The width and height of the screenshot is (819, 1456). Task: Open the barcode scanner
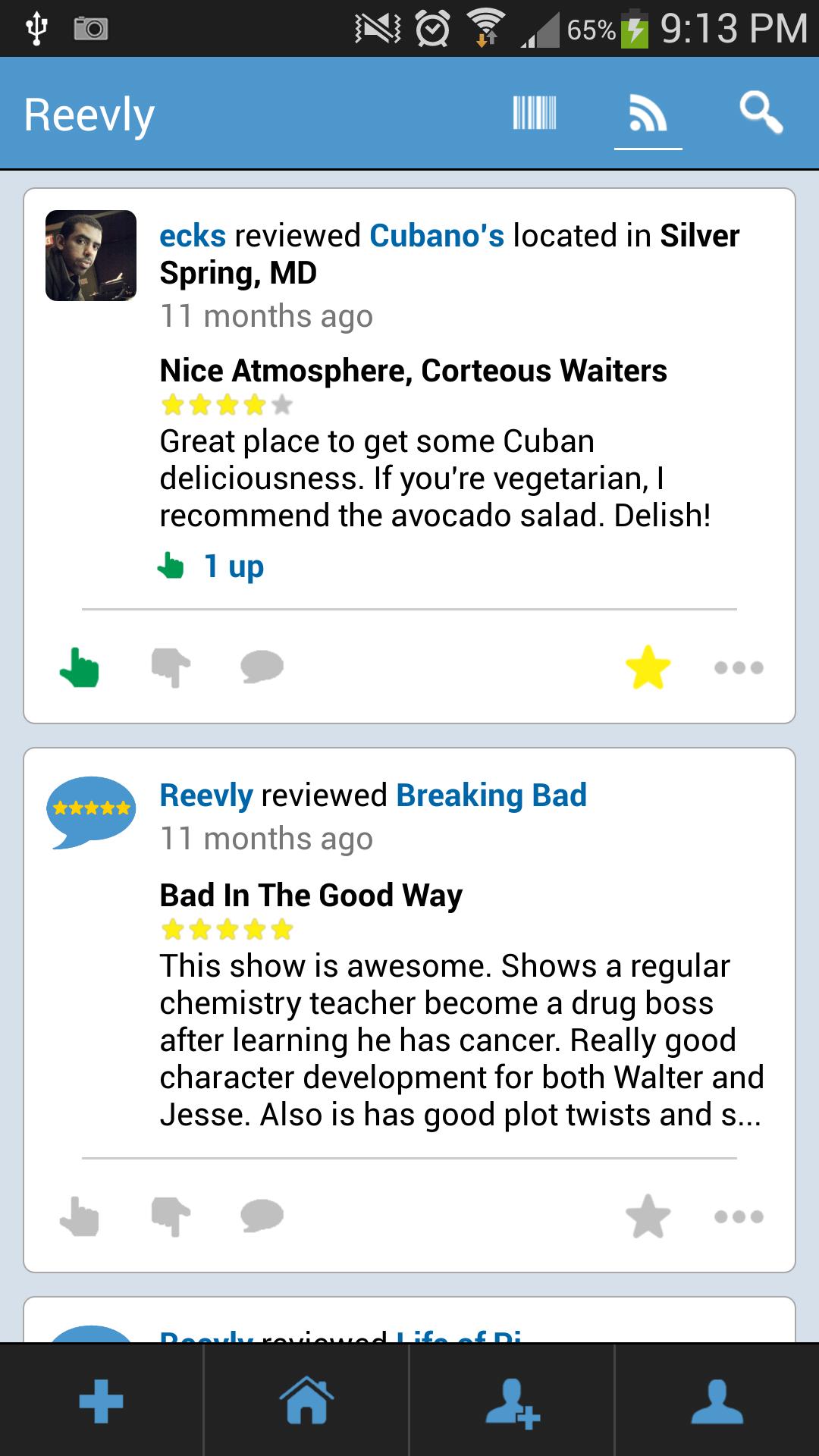(x=535, y=114)
